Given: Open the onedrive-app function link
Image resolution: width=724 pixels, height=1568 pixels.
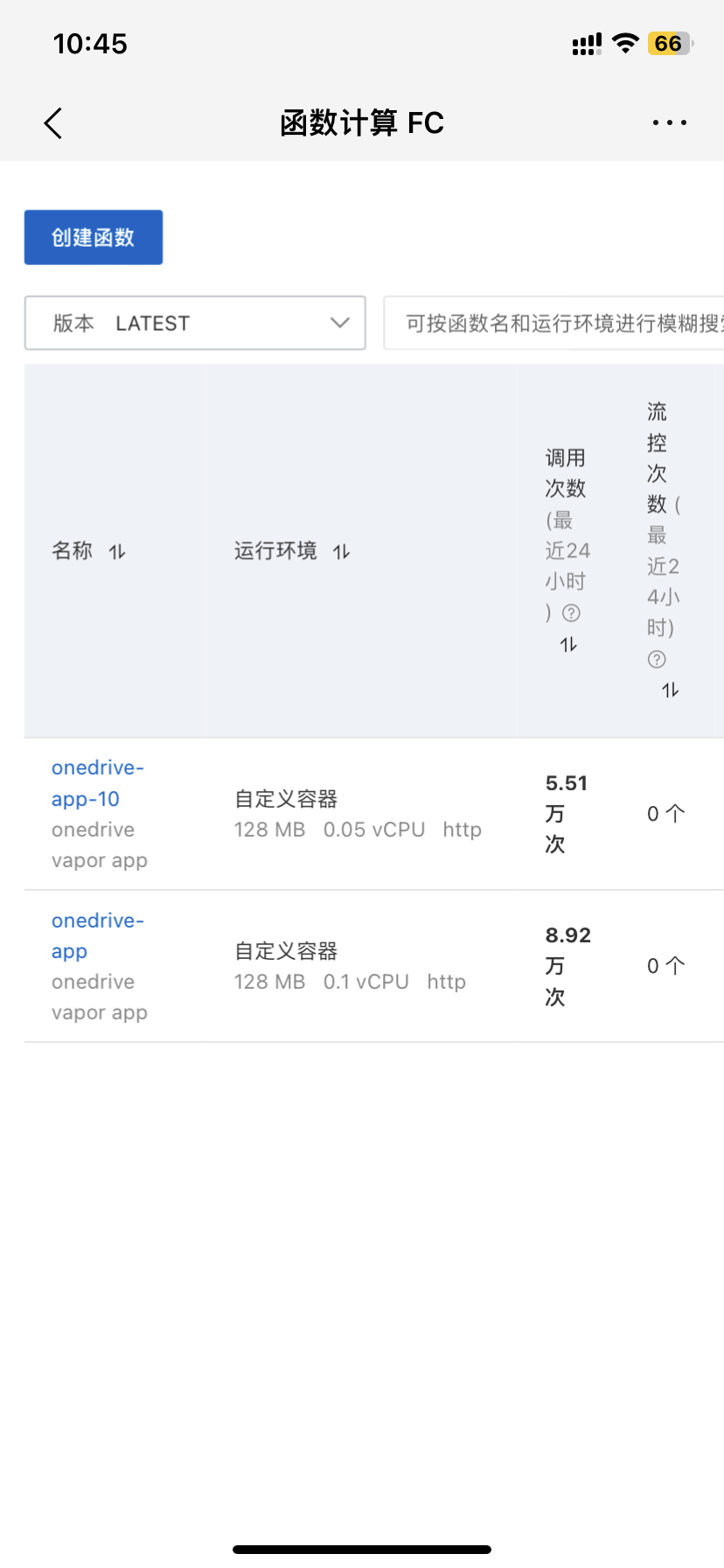Looking at the screenshot, I should click(x=98, y=935).
